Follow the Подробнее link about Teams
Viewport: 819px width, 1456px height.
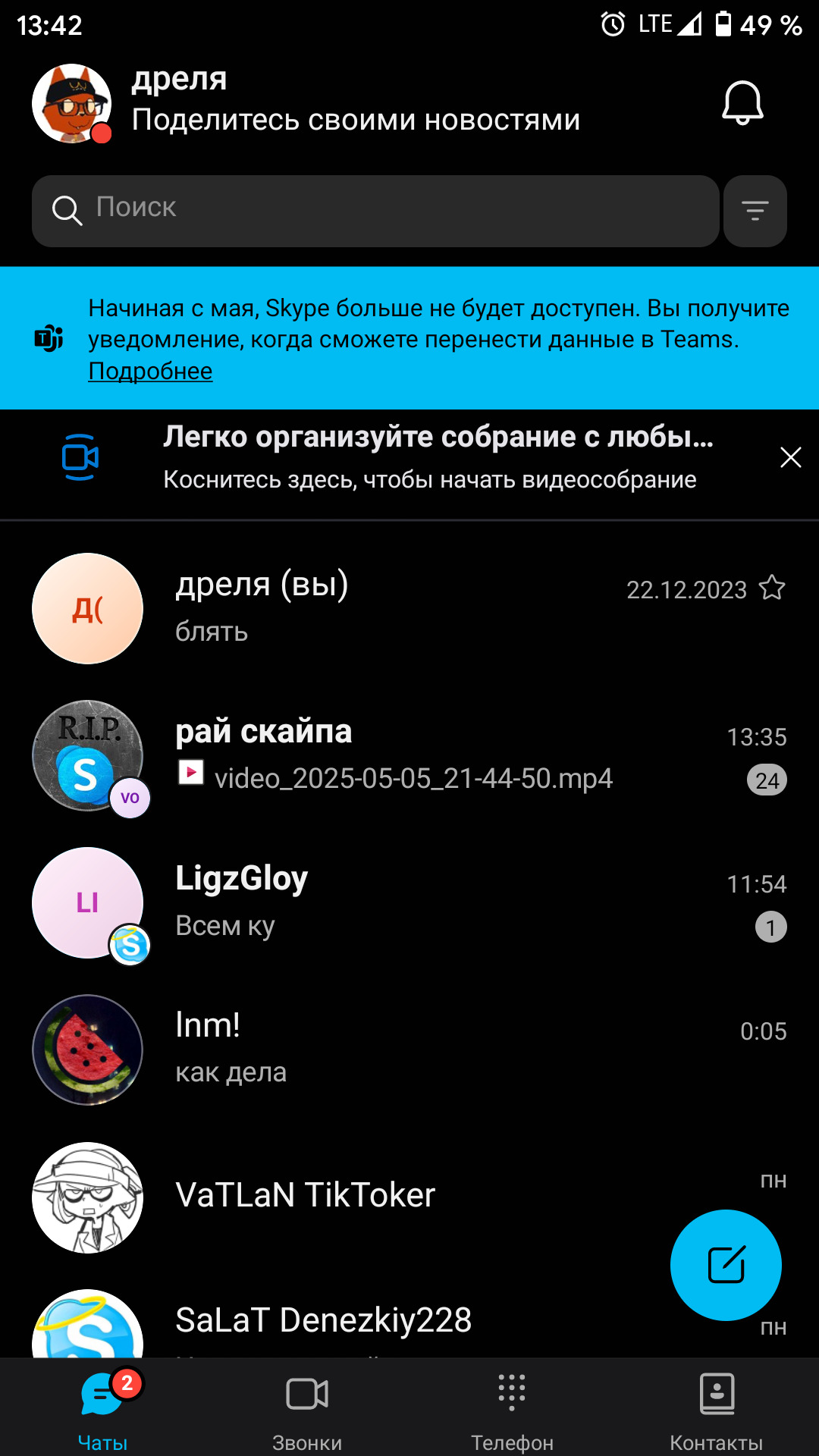pos(150,372)
